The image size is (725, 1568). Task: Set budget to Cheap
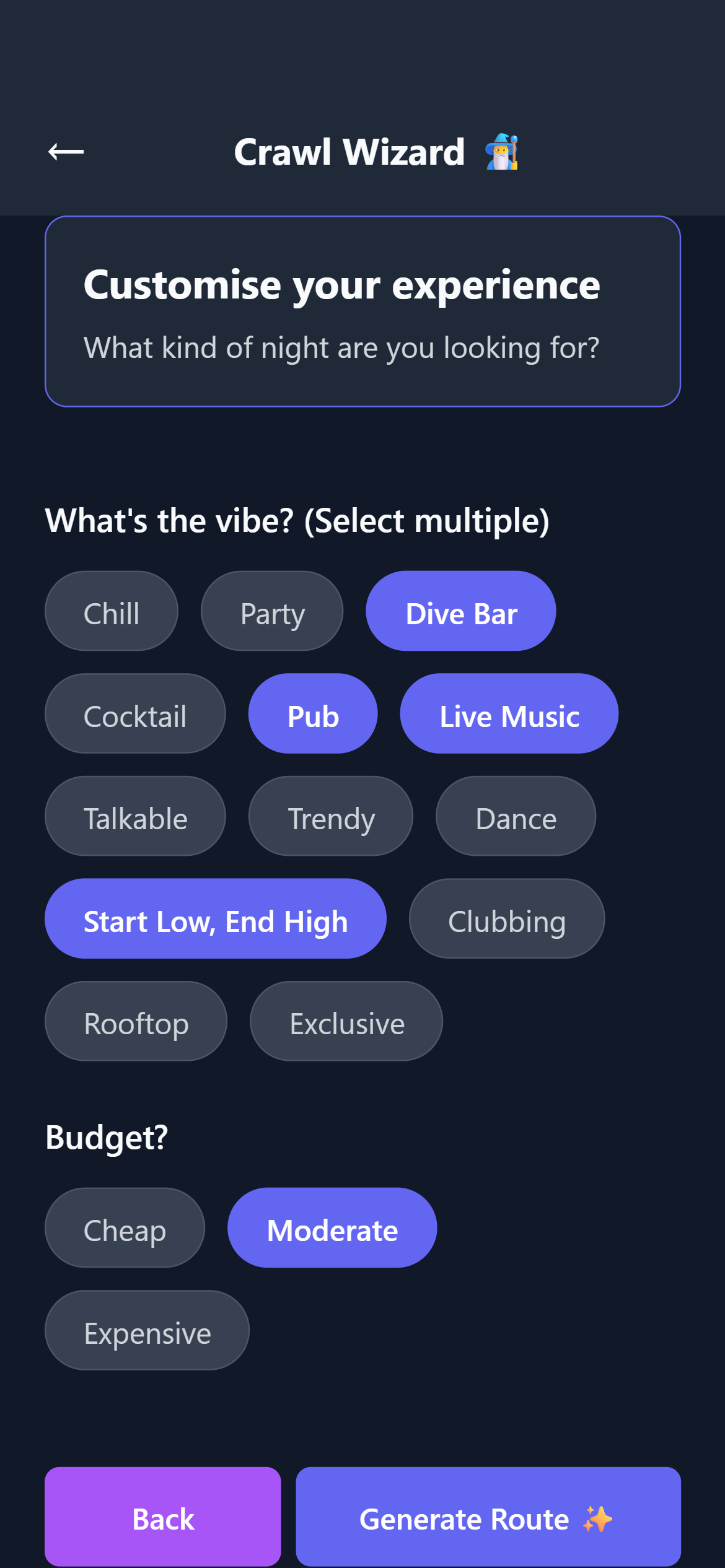tap(125, 1228)
